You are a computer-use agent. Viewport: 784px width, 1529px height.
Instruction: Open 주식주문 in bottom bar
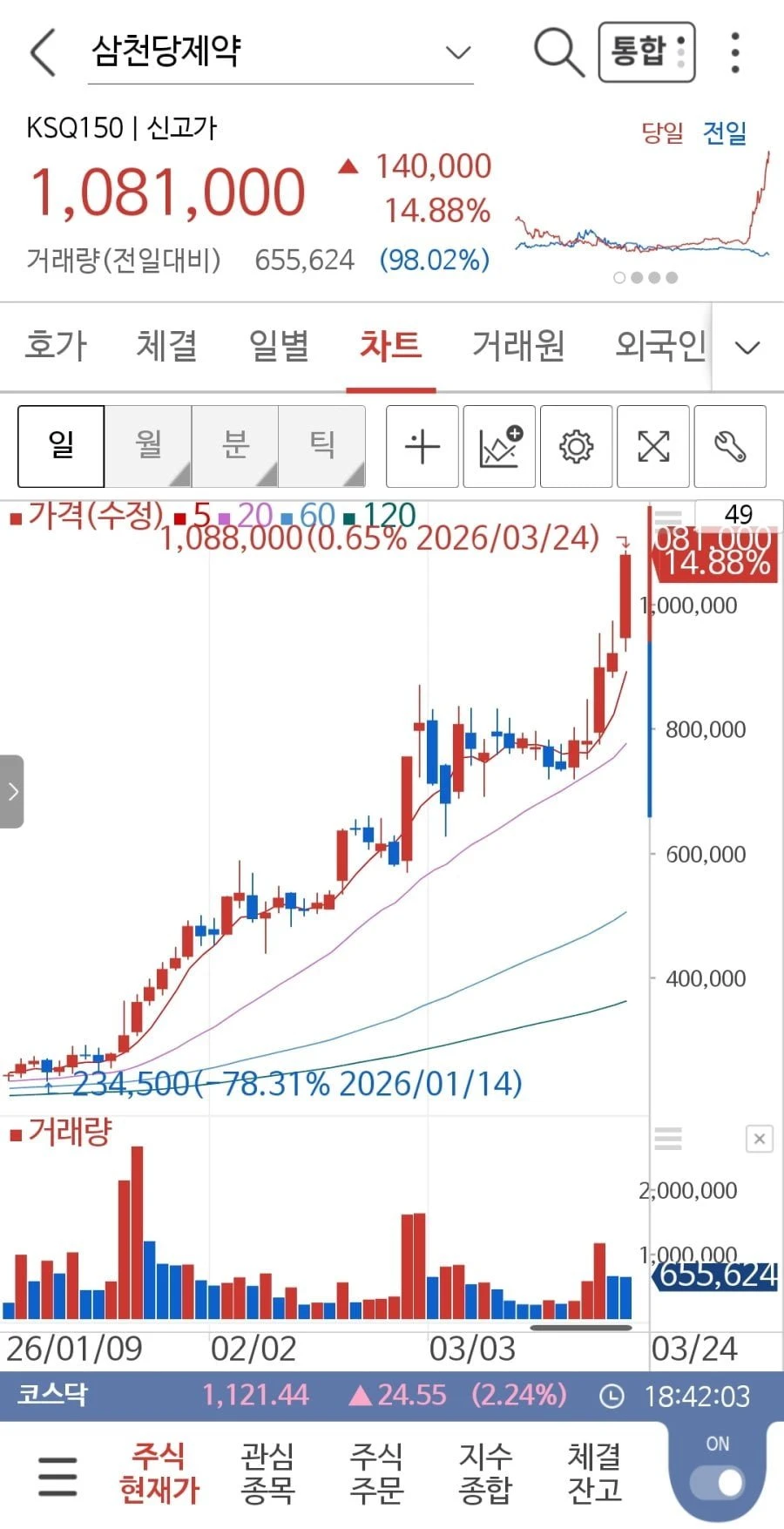[x=376, y=1472]
